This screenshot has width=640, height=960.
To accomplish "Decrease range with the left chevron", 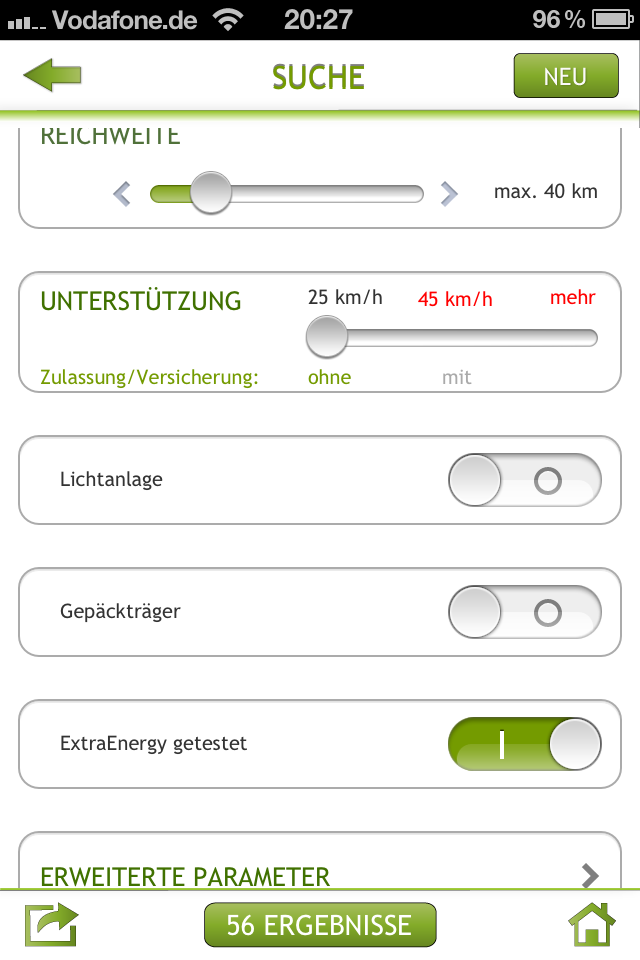I will coord(122,193).
